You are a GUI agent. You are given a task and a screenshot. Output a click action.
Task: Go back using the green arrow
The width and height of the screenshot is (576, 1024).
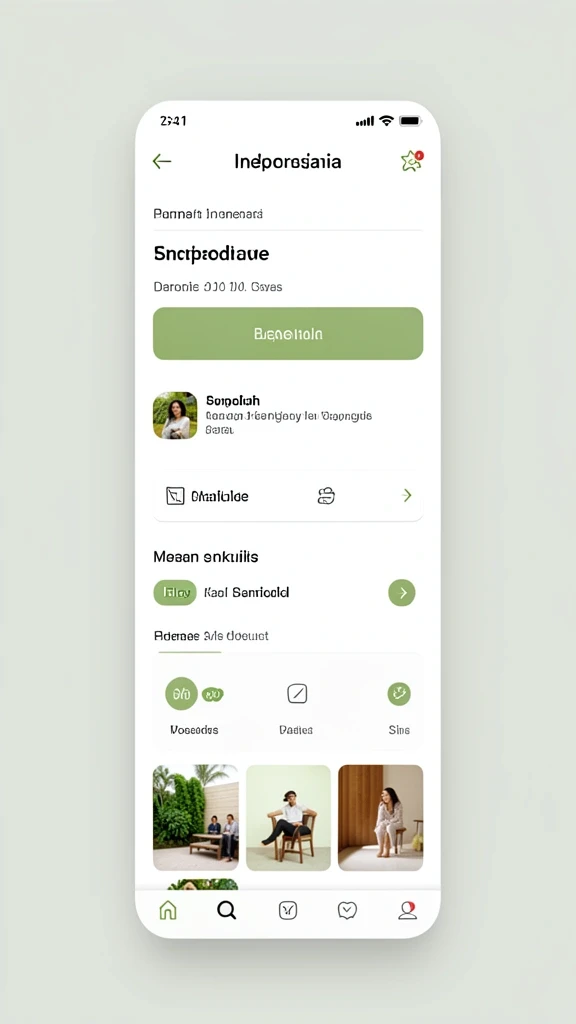point(162,161)
